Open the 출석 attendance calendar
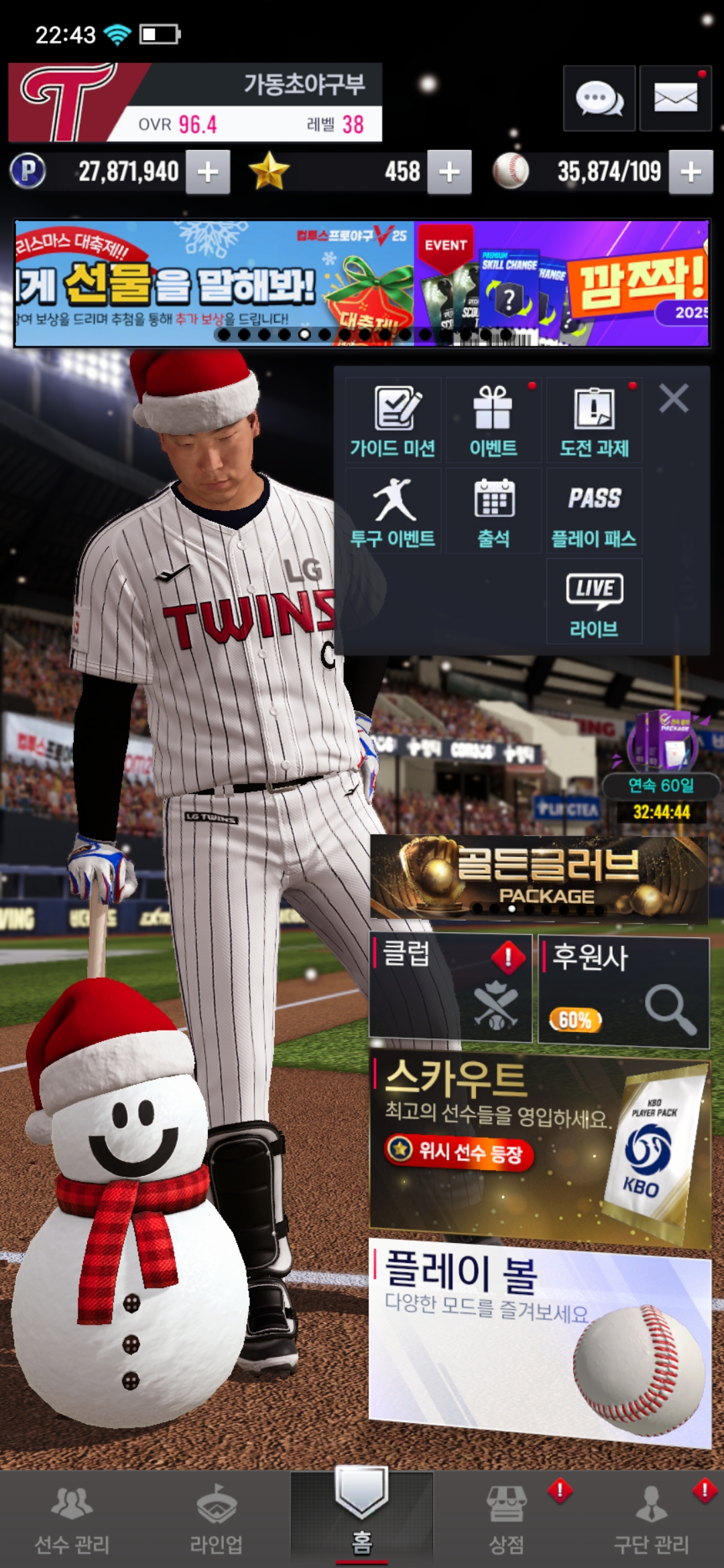The image size is (724, 1568). coord(493,511)
